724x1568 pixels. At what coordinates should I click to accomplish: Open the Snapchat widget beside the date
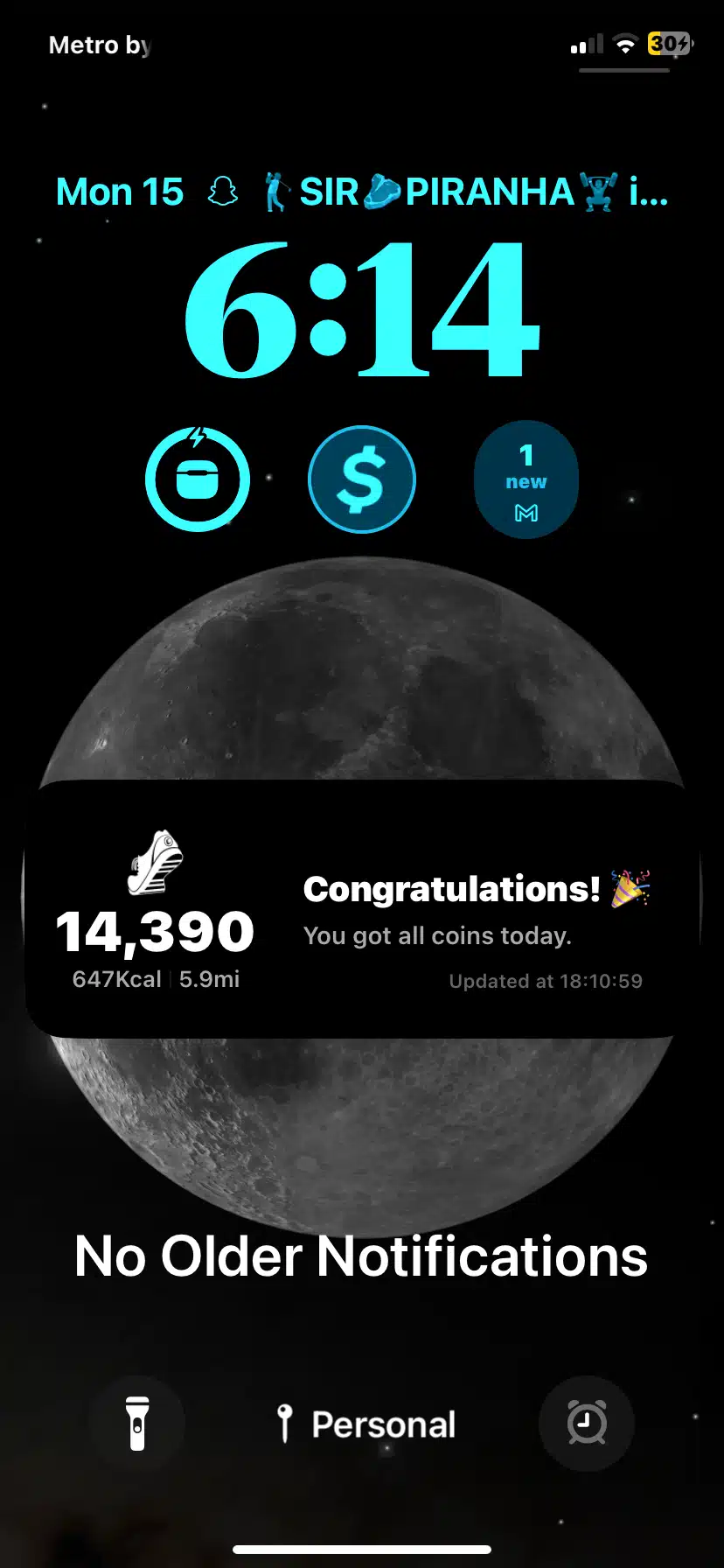[223, 192]
